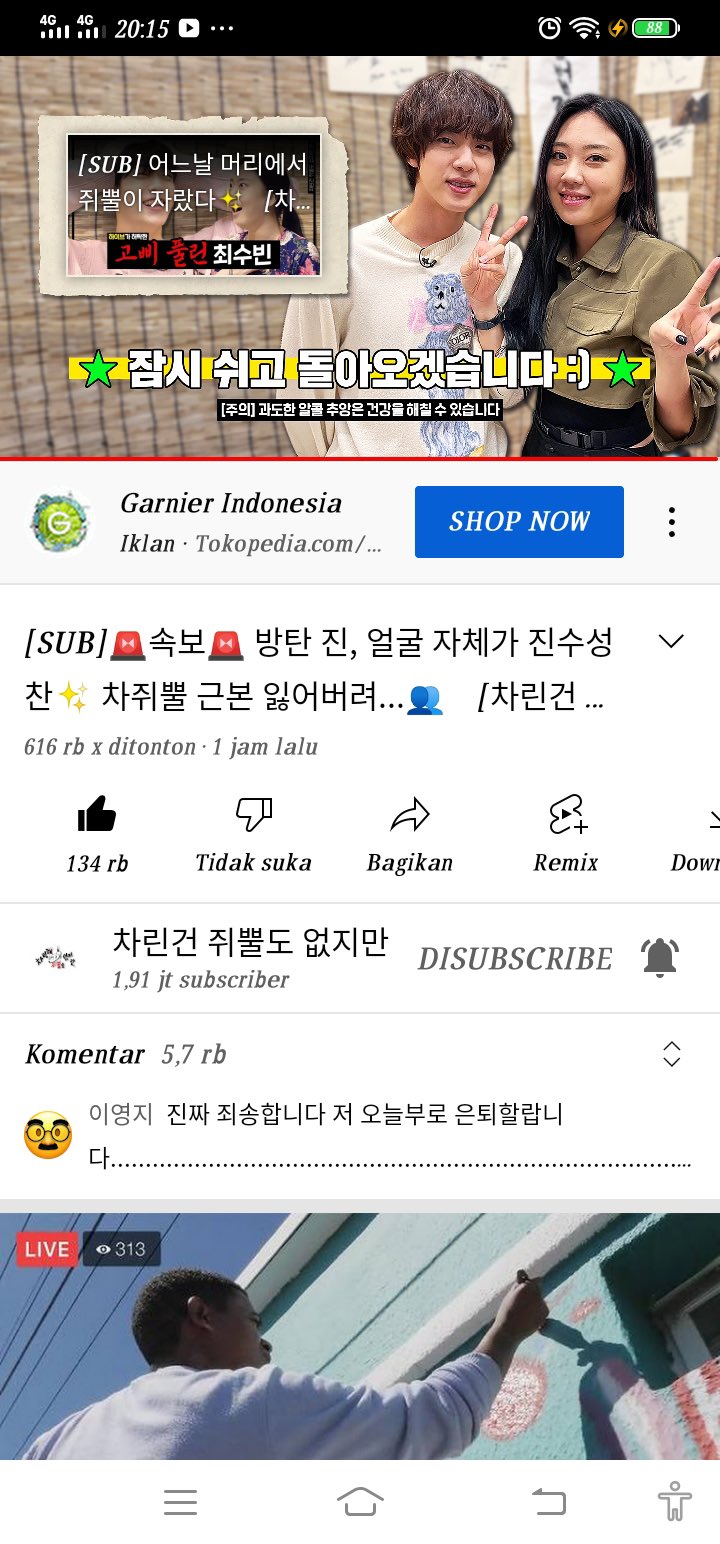Like this video

point(97,817)
